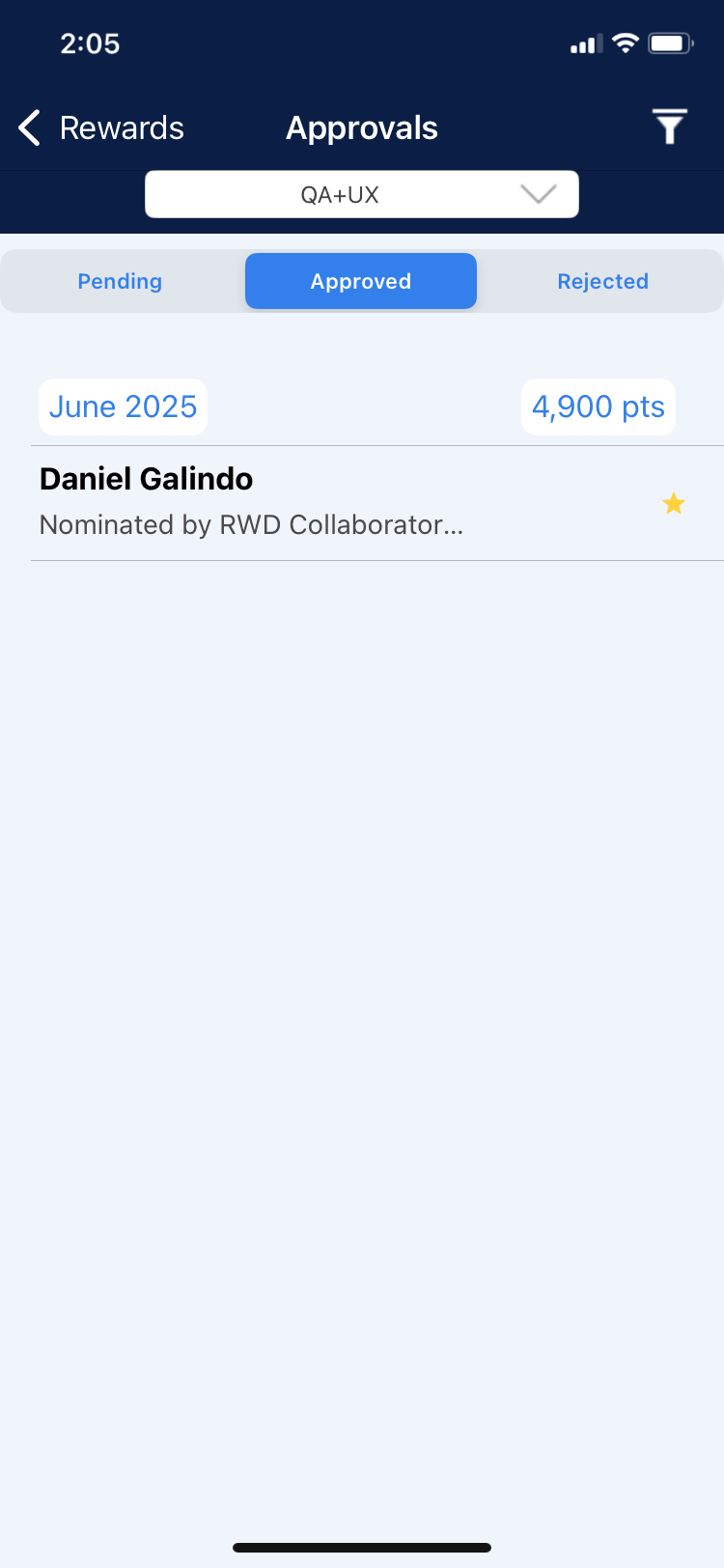Viewport: 724px width, 1568px height.
Task: Expand the QA+UX dropdown
Action: pos(362,194)
